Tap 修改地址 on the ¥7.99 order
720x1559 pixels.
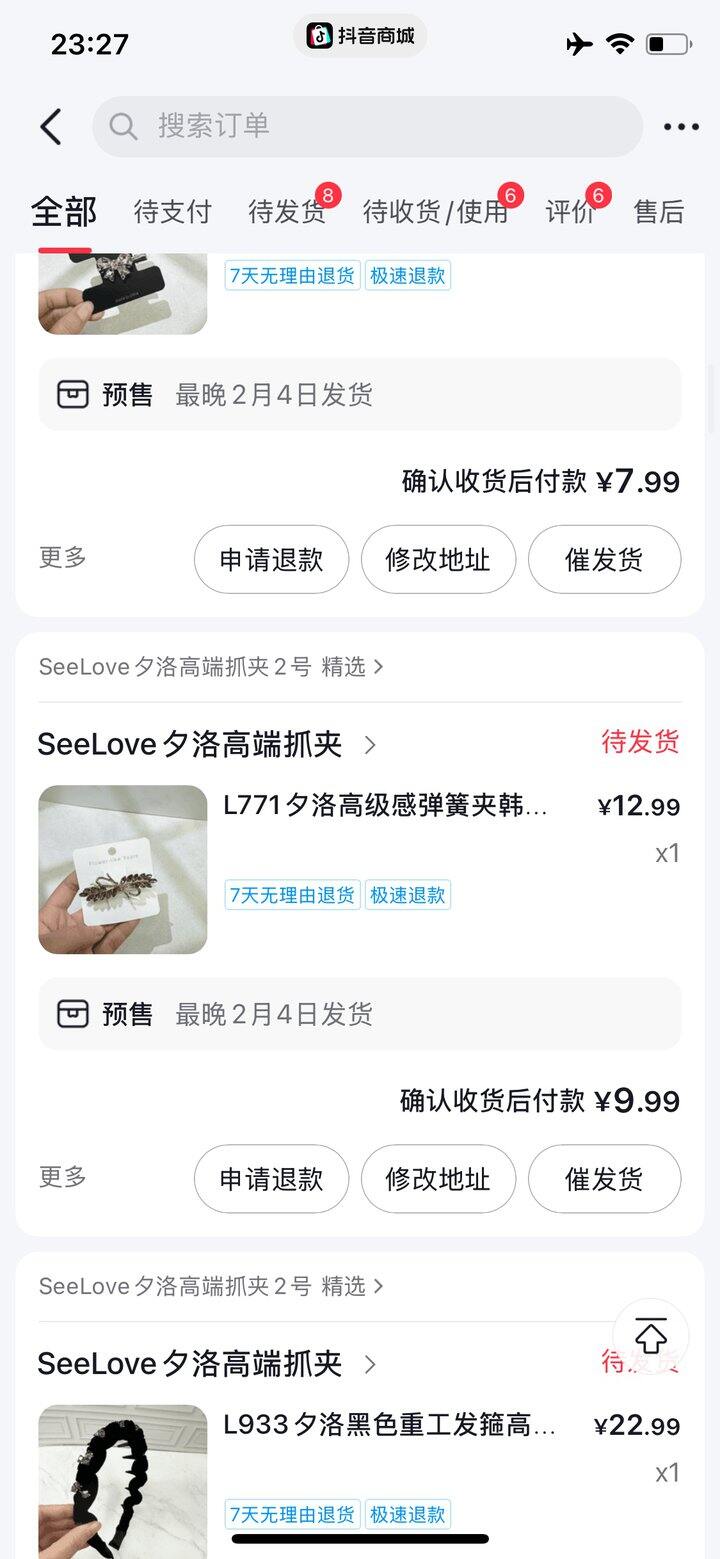(438, 560)
